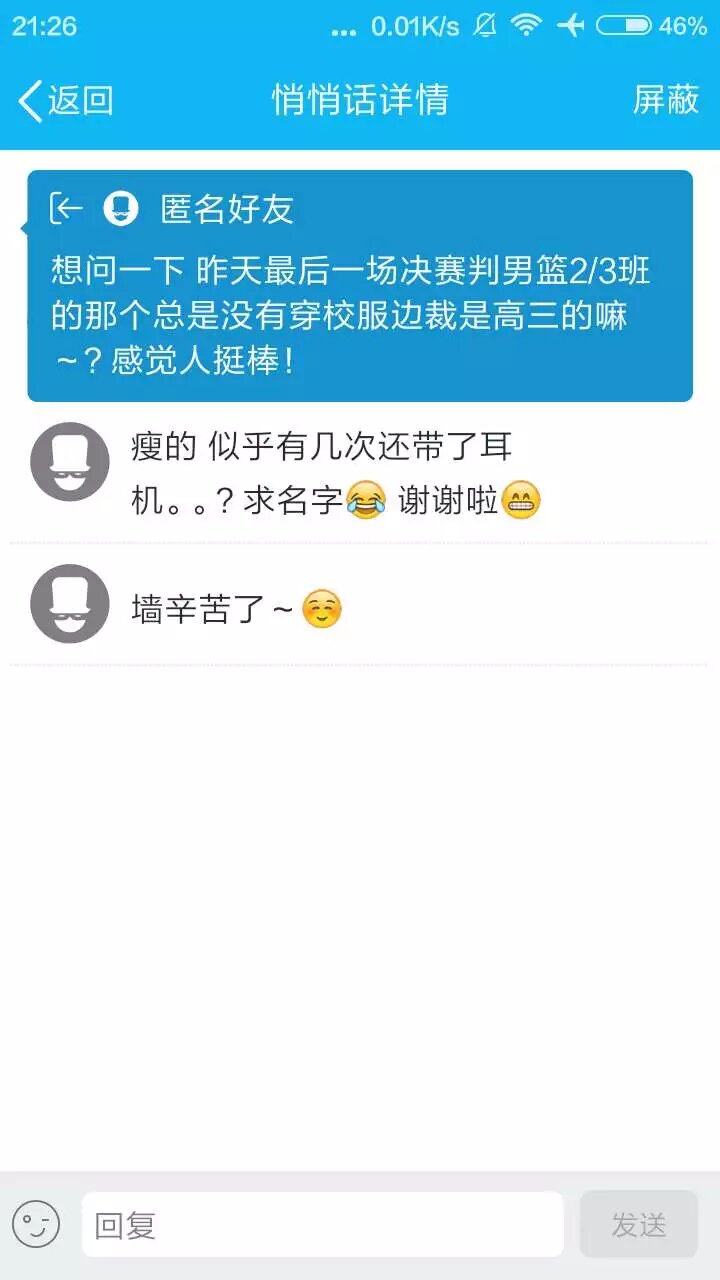The height and width of the screenshot is (1280, 720).
Task: Tap 屏蔽 to block this whisper
Action: click(665, 100)
